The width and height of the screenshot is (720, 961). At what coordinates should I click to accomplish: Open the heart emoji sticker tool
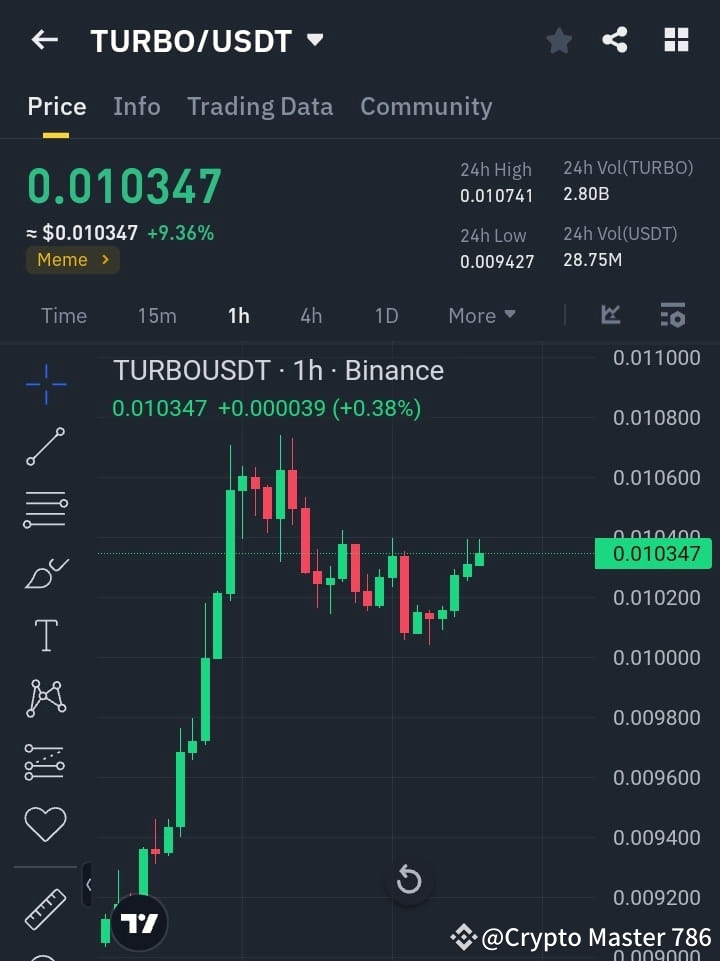click(44, 822)
